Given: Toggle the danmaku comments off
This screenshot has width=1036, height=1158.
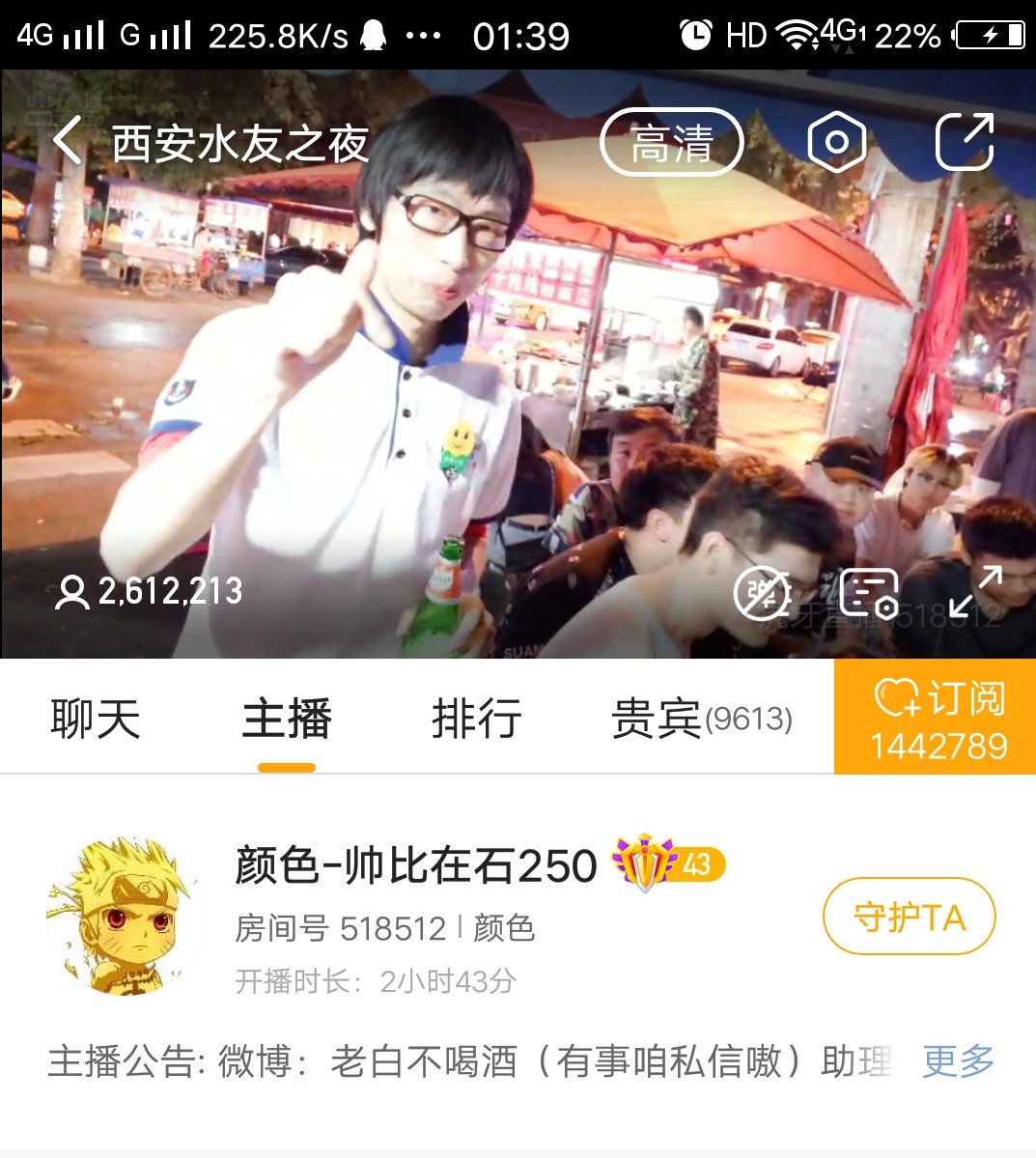Looking at the screenshot, I should coord(763,592).
